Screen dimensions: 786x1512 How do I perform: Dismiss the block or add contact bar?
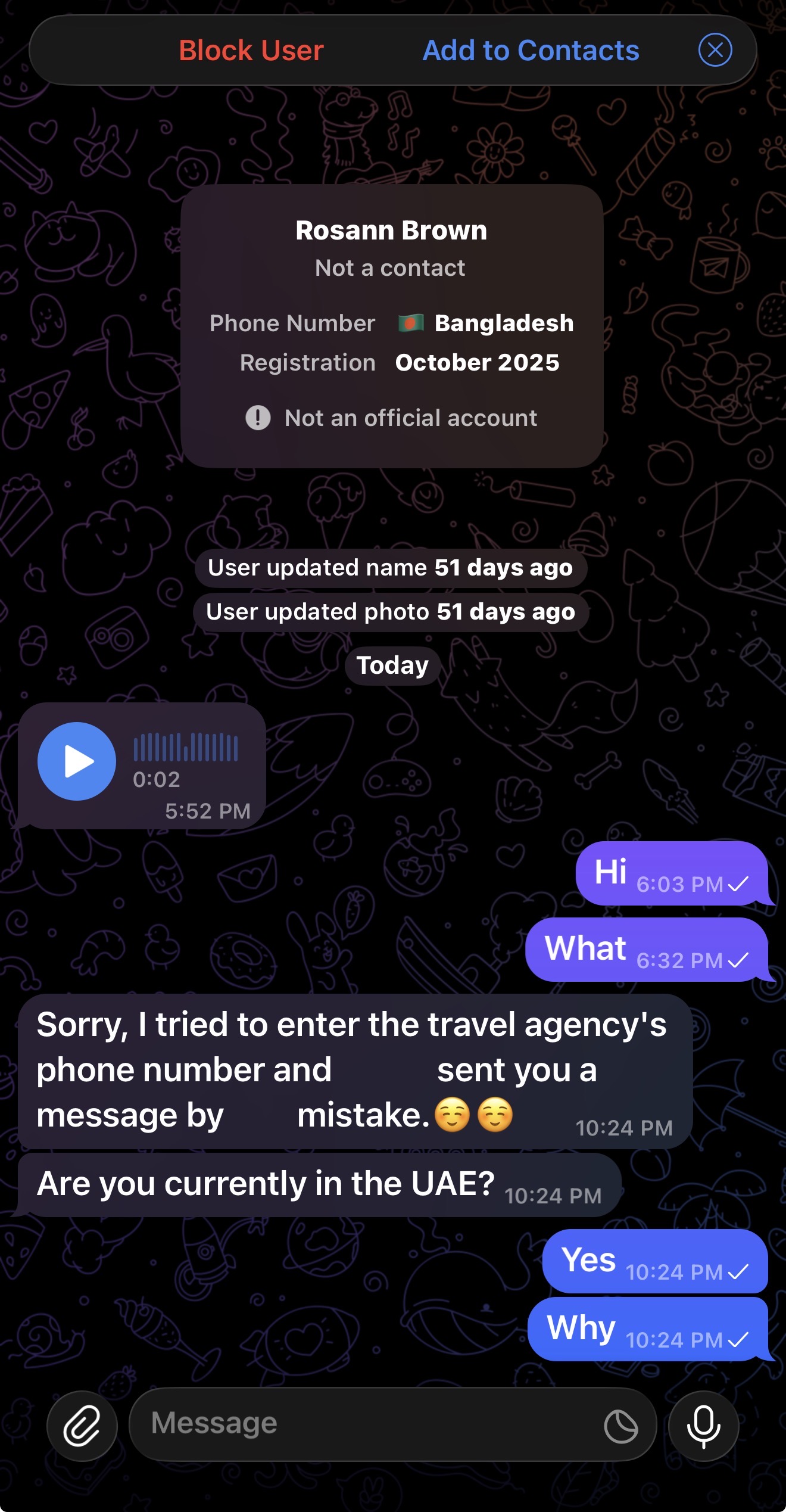point(715,50)
